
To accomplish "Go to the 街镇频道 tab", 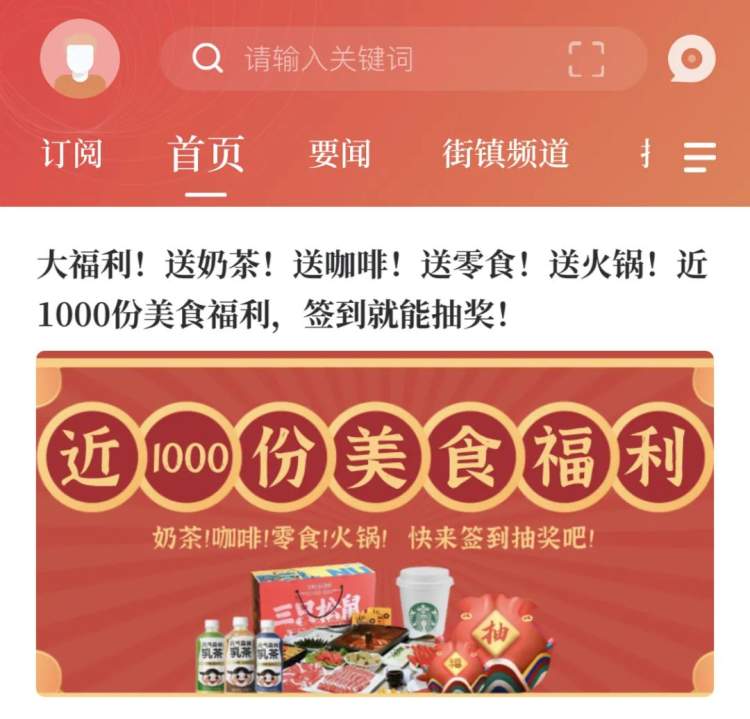I will [x=505, y=154].
